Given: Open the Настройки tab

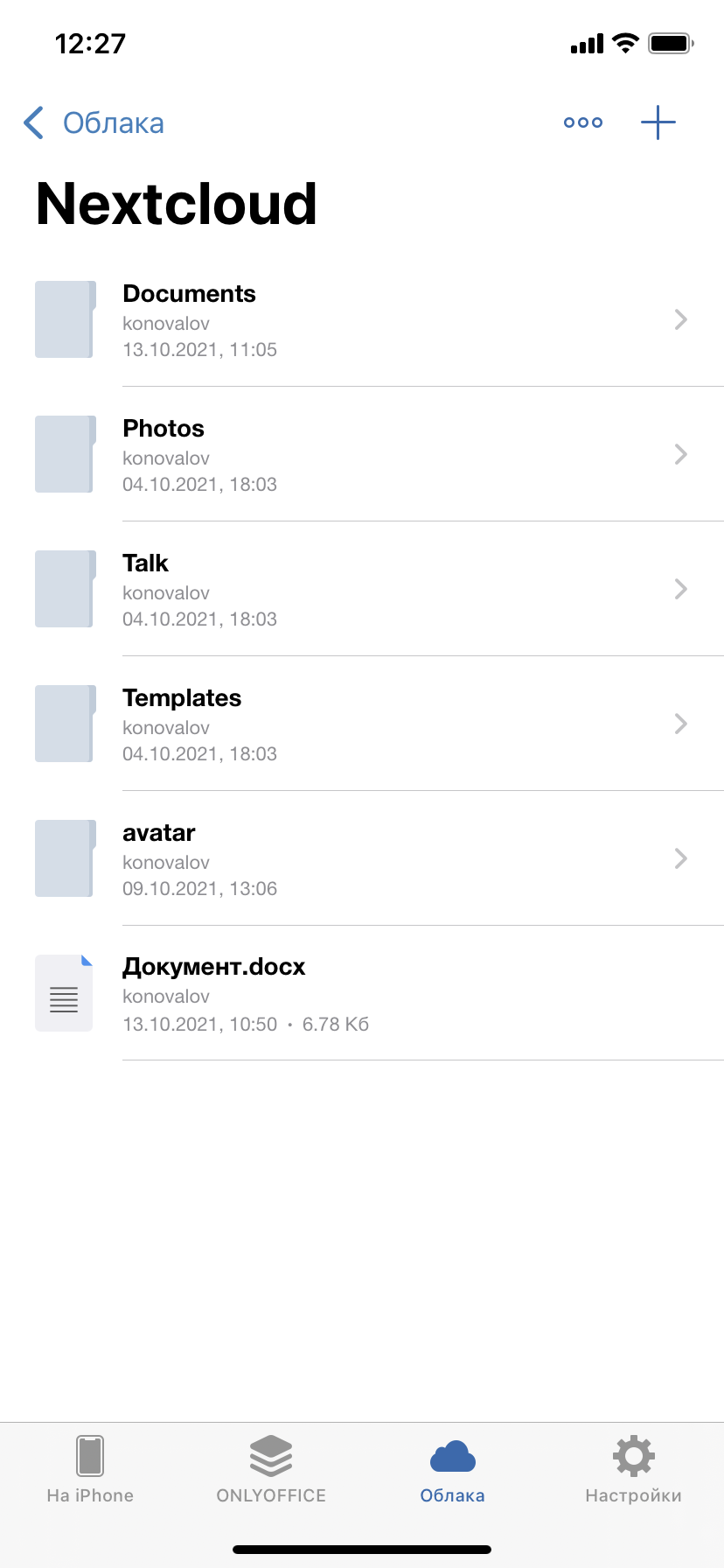Looking at the screenshot, I should coord(633,1469).
